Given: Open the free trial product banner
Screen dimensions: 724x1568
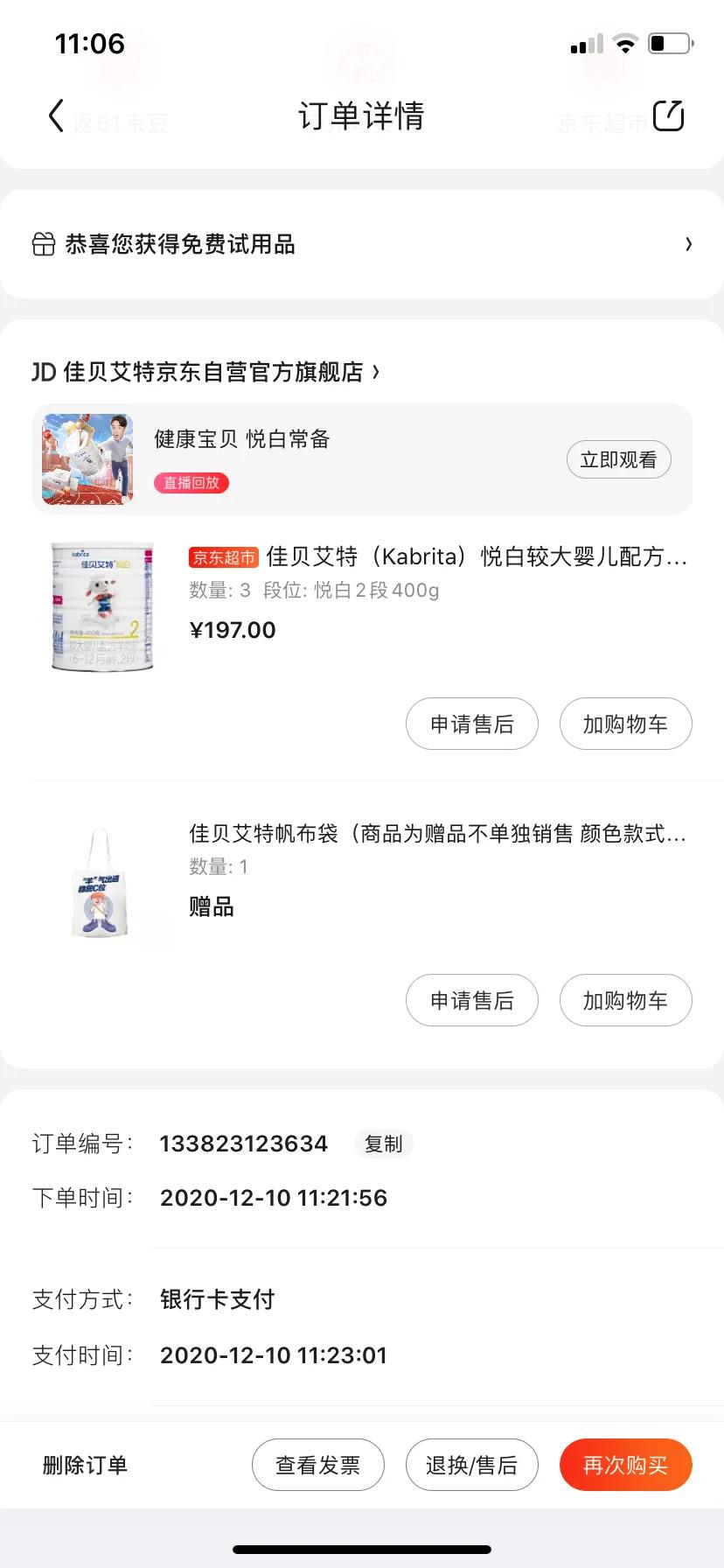Looking at the screenshot, I should pyautogui.click(x=362, y=244).
